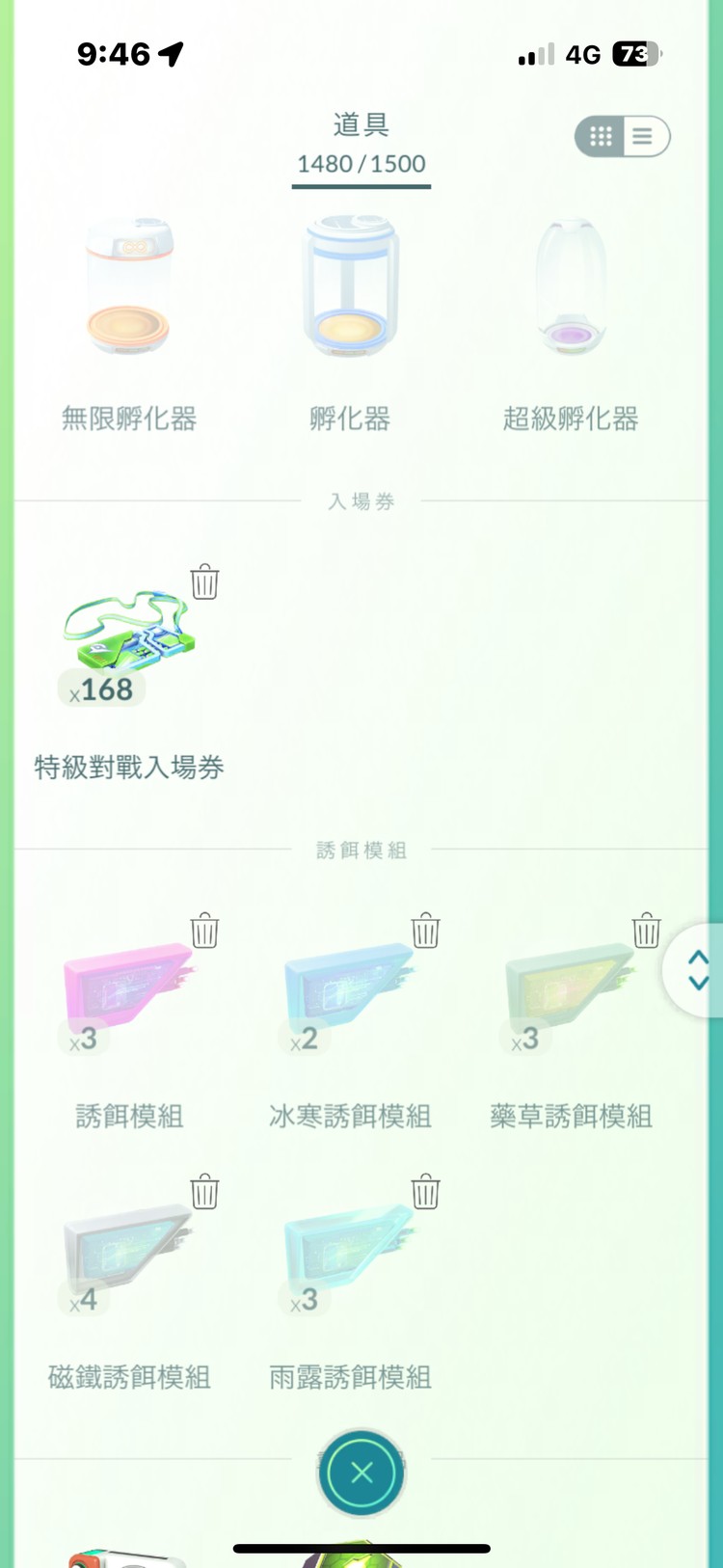The width and height of the screenshot is (723, 1568).
Task: Tap the 1480/1500 bag capacity indicator
Action: coord(361,164)
